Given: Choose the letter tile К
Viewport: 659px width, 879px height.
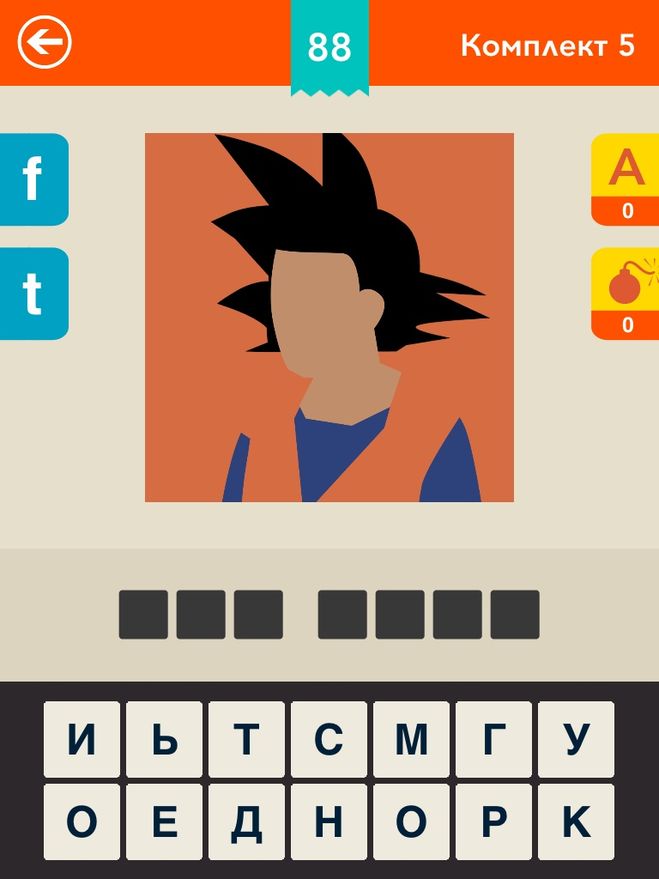Looking at the screenshot, I should click(x=576, y=821).
